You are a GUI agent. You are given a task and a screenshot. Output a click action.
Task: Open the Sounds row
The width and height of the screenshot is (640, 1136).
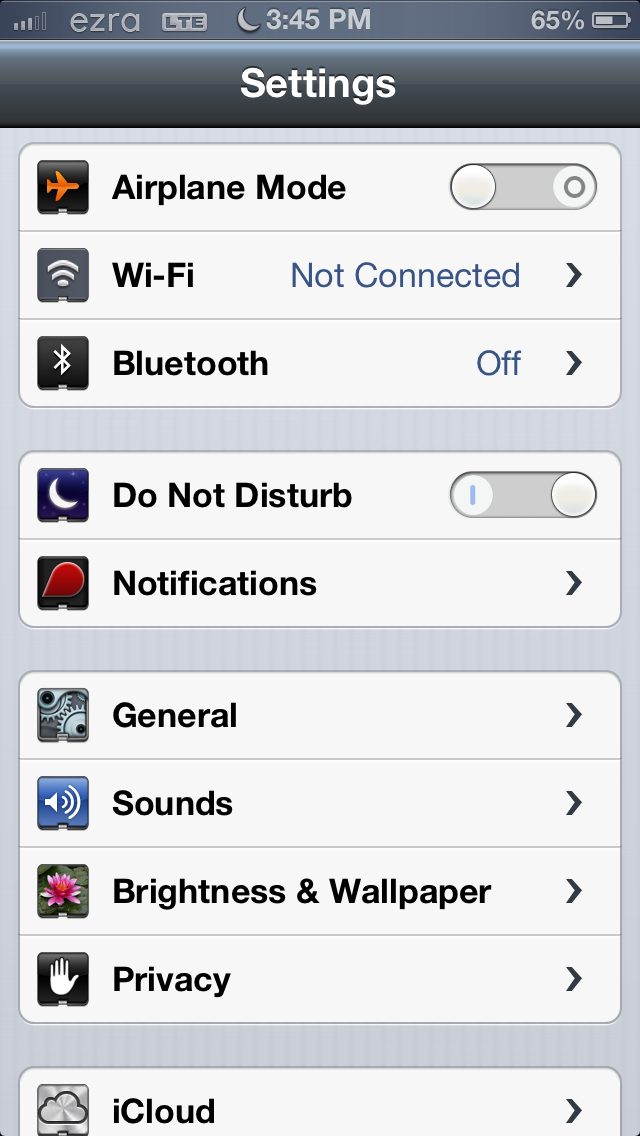coord(320,803)
